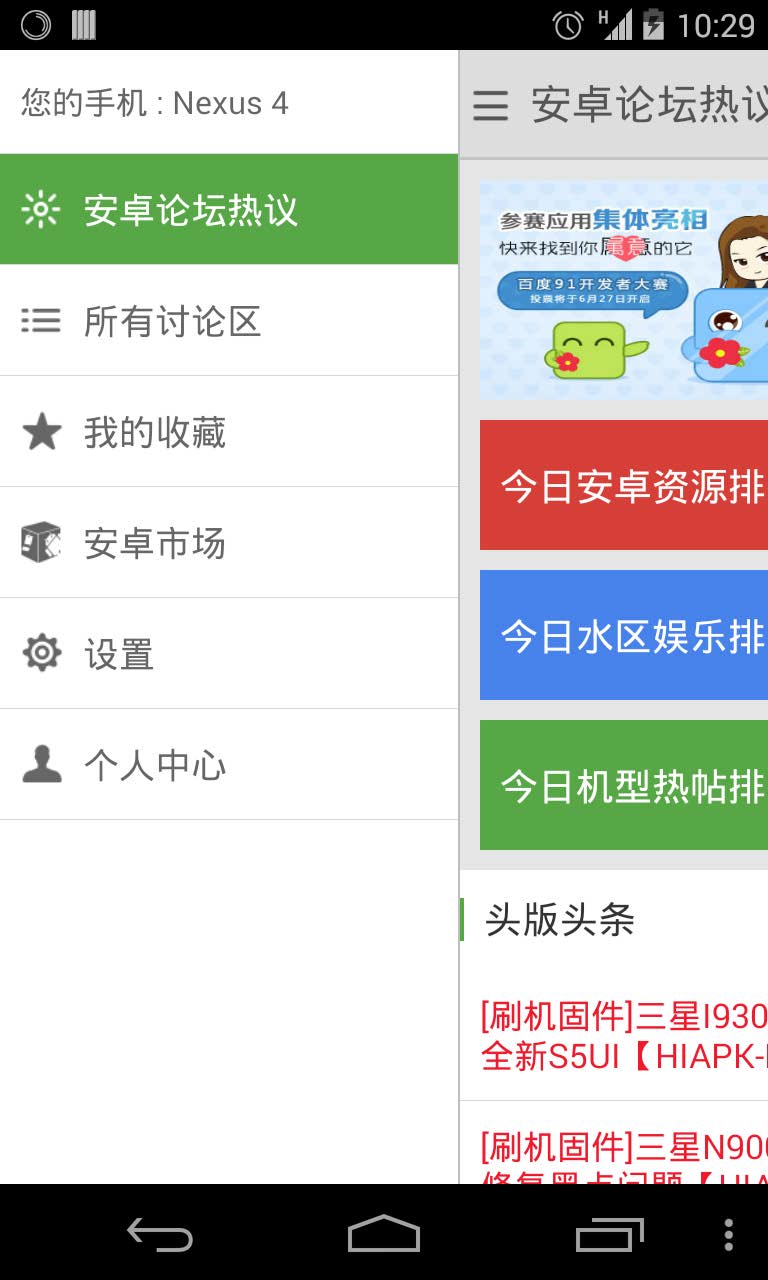Tap the system back button

tap(160, 1234)
